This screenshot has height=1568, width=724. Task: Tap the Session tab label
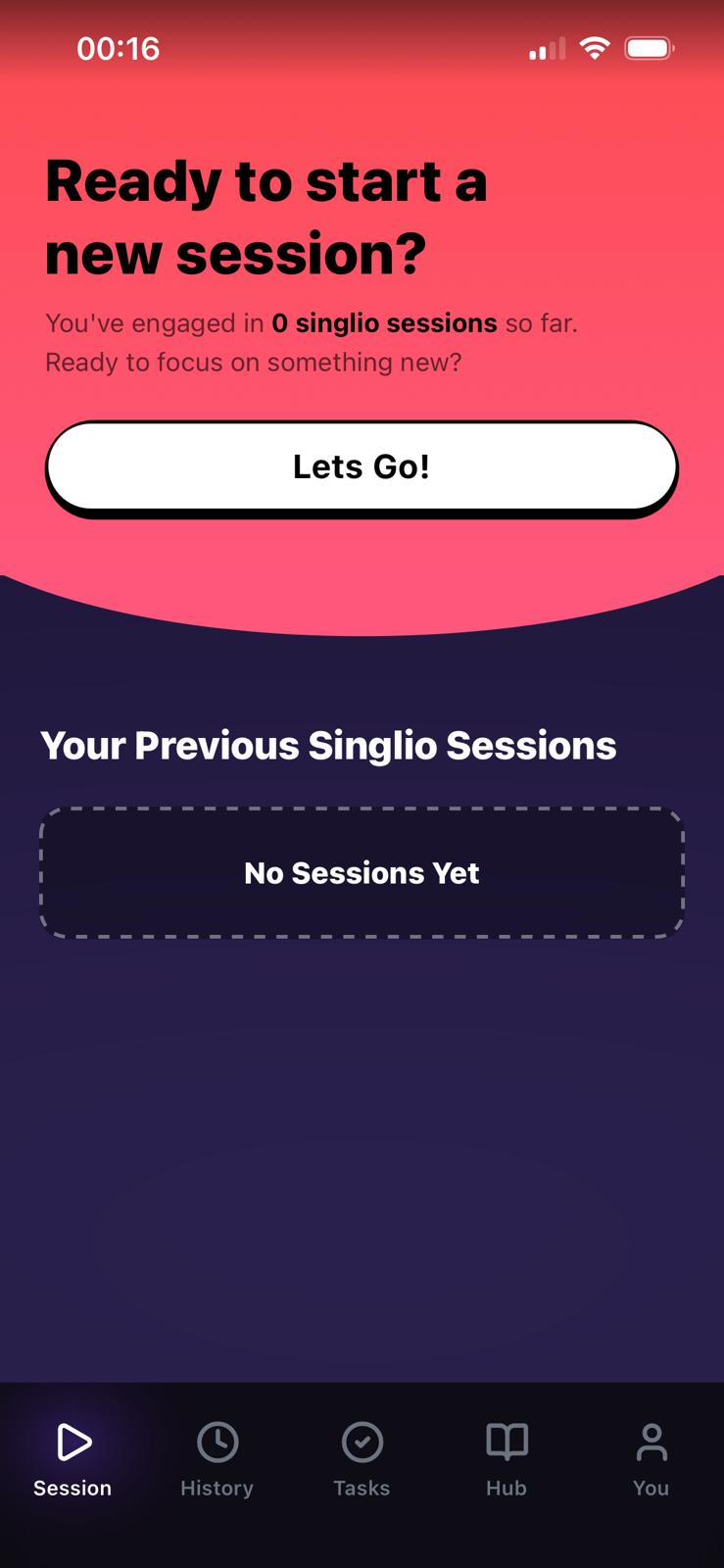[71, 1488]
